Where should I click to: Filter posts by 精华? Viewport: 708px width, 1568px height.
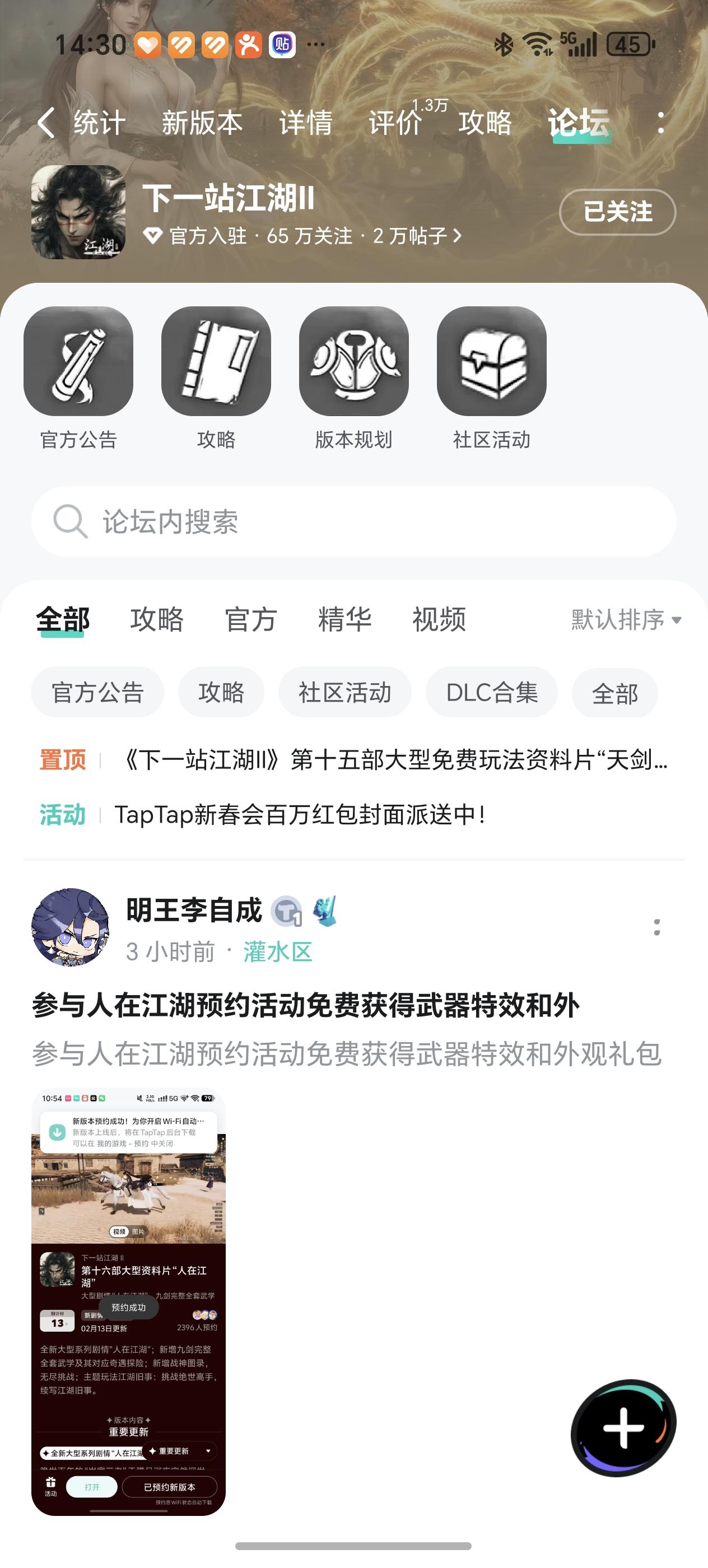(x=344, y=620)
